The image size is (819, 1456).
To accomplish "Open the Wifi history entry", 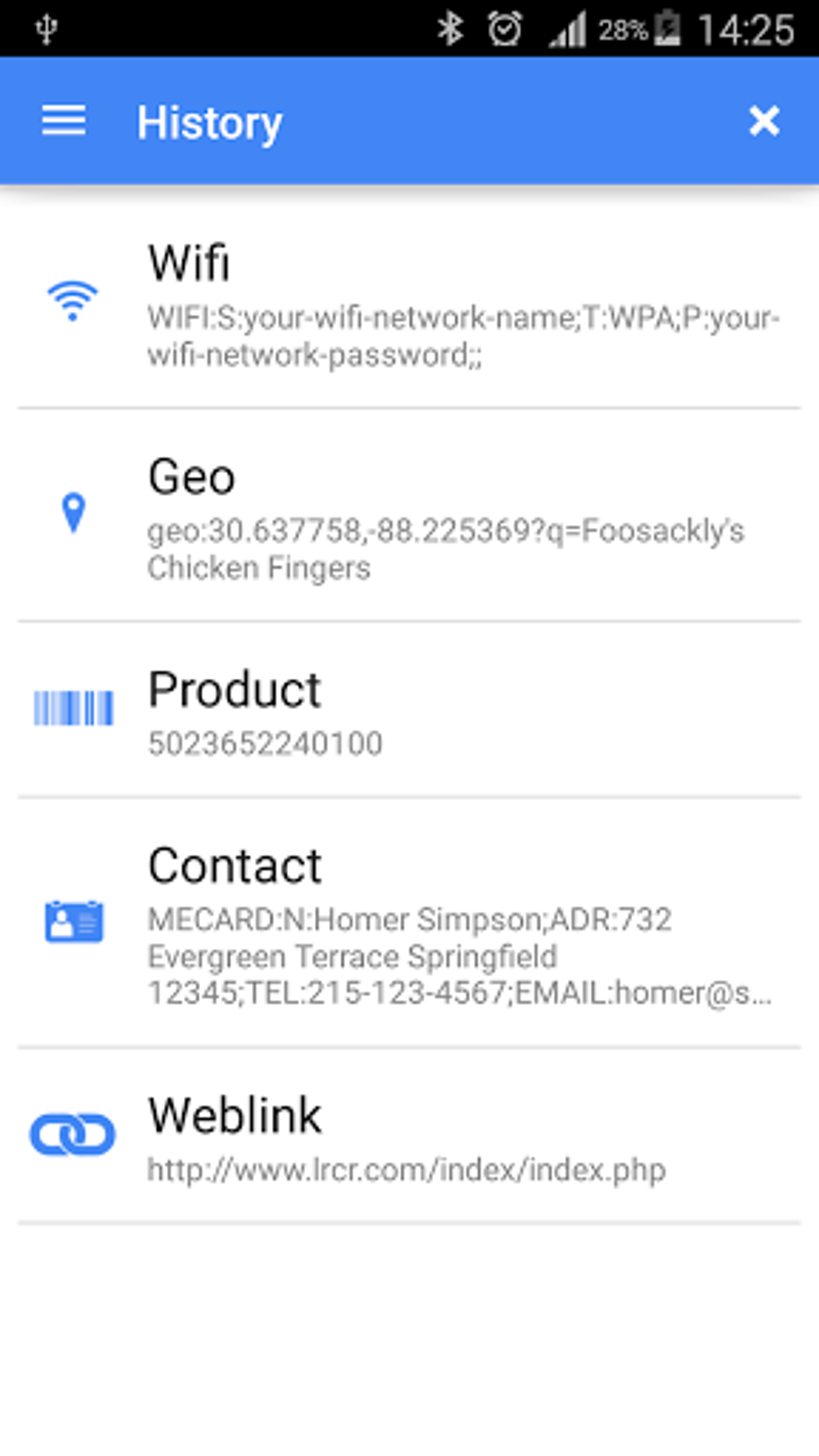I will [409, 302].
